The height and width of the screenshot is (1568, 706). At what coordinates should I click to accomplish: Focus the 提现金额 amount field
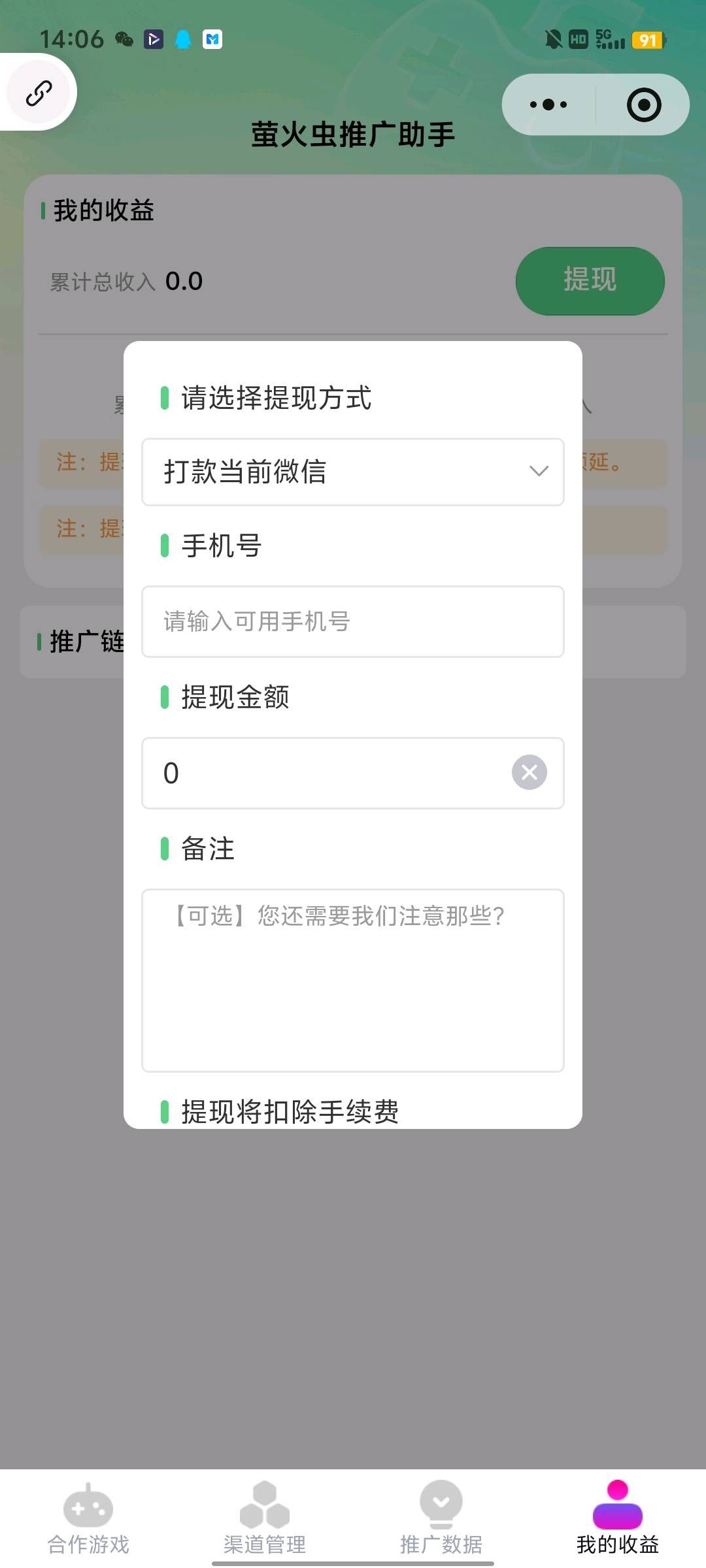[x=294, y=773]
